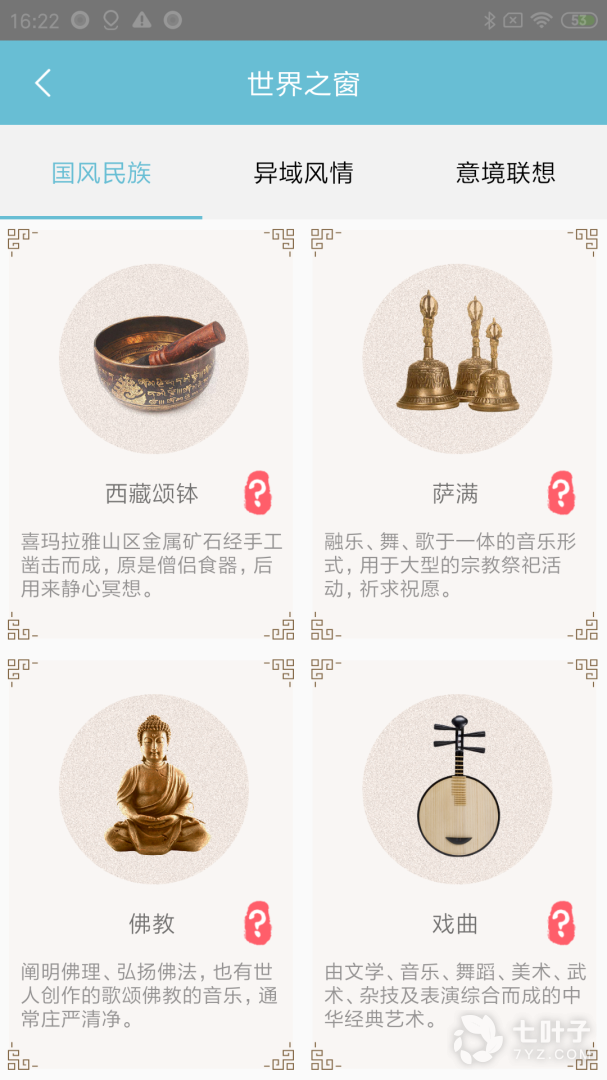Tap the red question mark beside 西藏颂钵
The image size is (607, 1080).
(259, 493)
